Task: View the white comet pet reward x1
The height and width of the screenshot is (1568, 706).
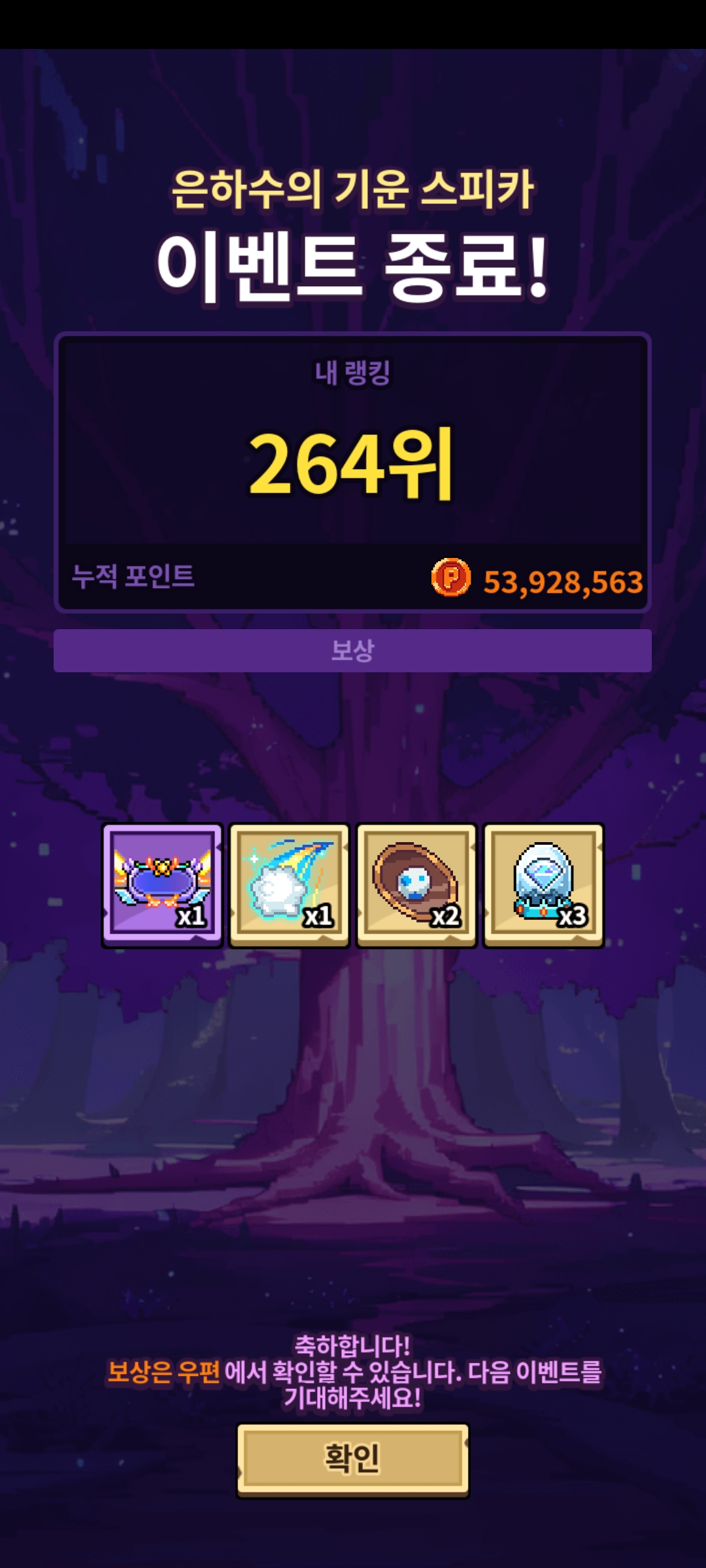Action: [289, 884]
